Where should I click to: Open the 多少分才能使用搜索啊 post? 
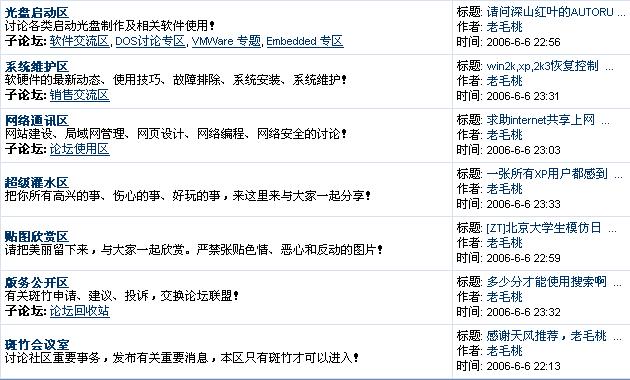pyautogui.click(x=546, y=282)
